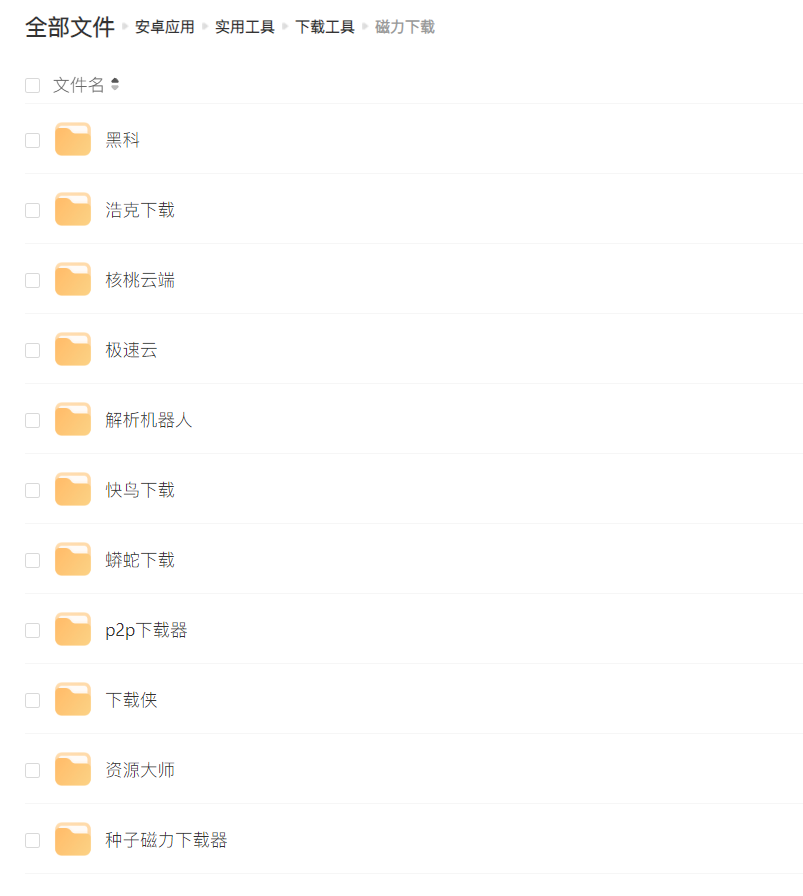
Task: Open the 资源大师 folder
Action: coord(140,770)
